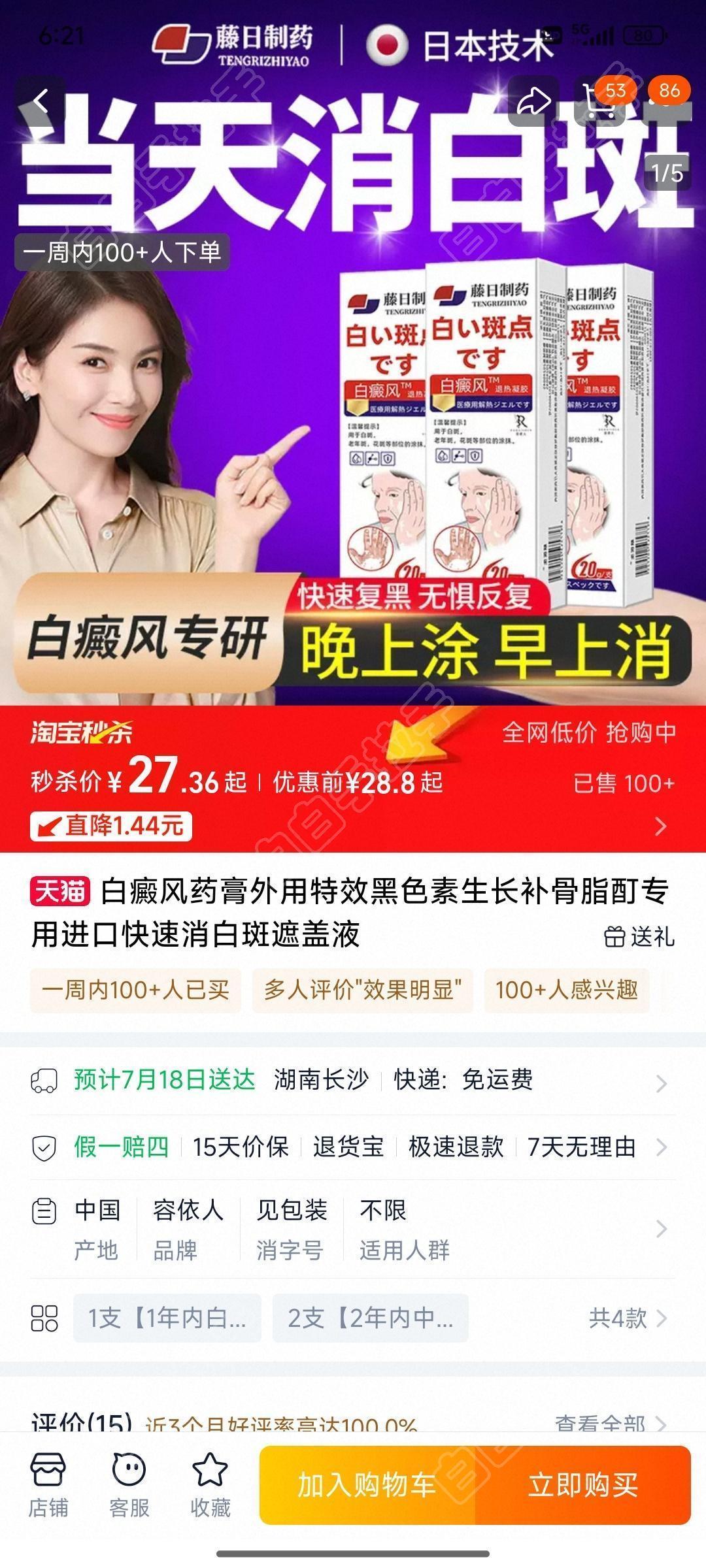Image resolution: width=706 pixels, height=1568 pixels.
Task: Add this item to 收藏 favorites
Action: pyautogui.click(x=210, y=1485)
